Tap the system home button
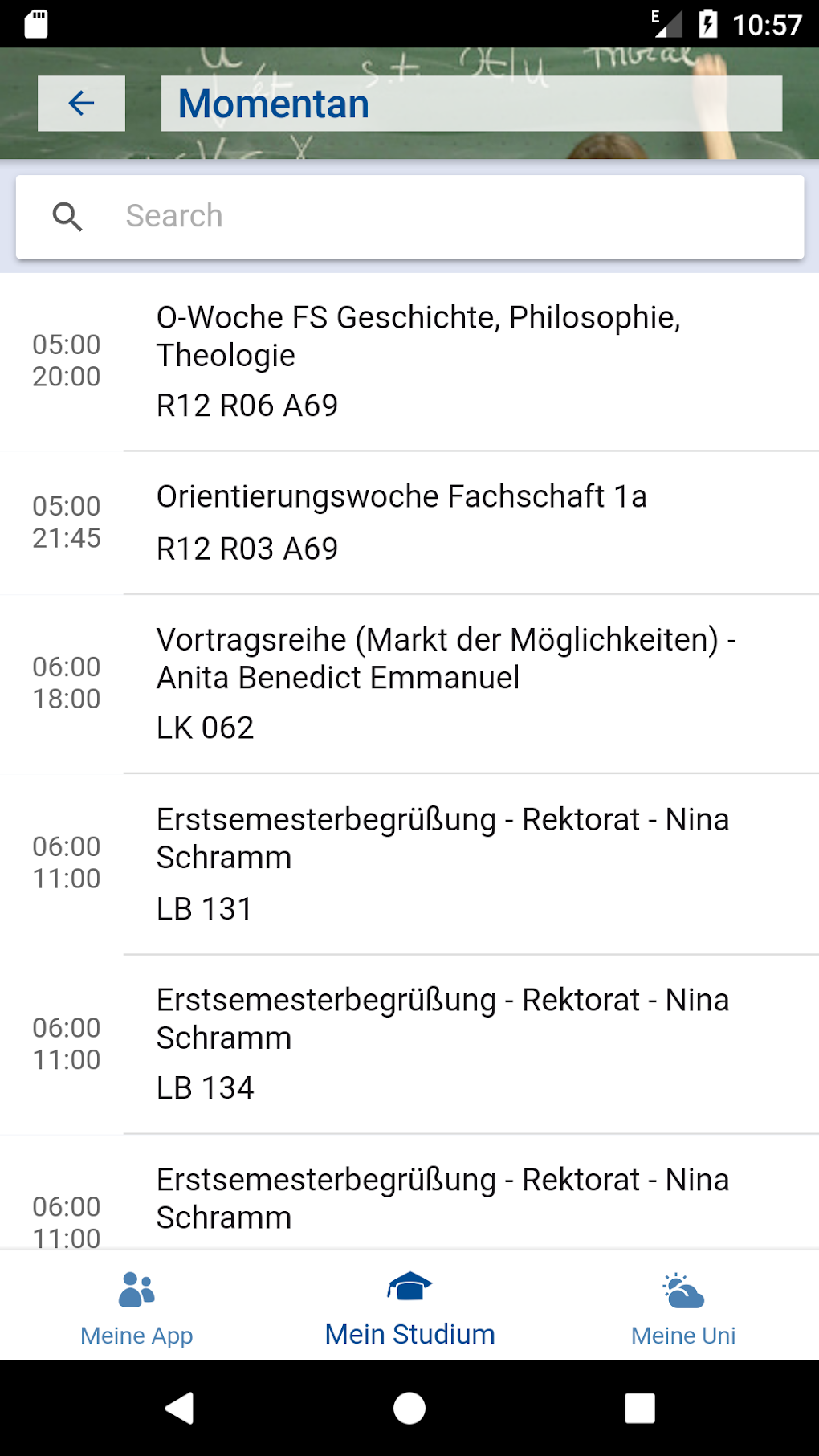 [x=409, y=1408]
